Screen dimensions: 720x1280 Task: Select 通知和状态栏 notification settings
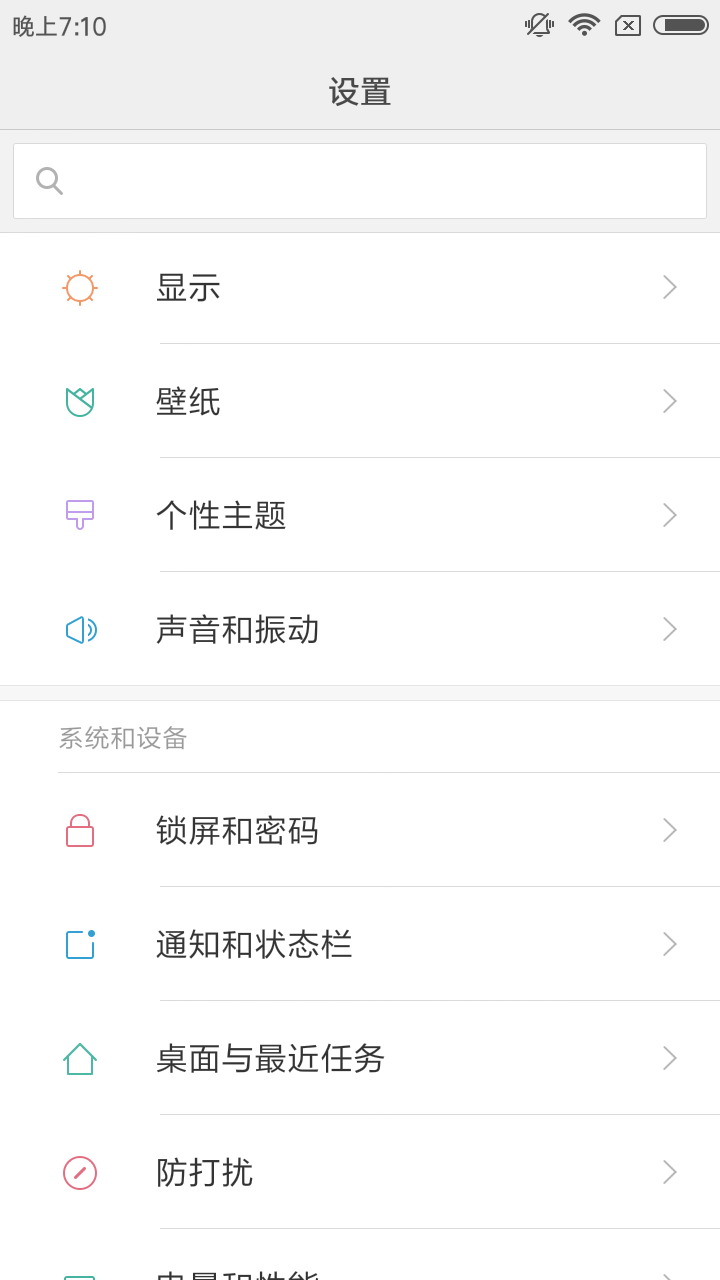tap(360, 944)
